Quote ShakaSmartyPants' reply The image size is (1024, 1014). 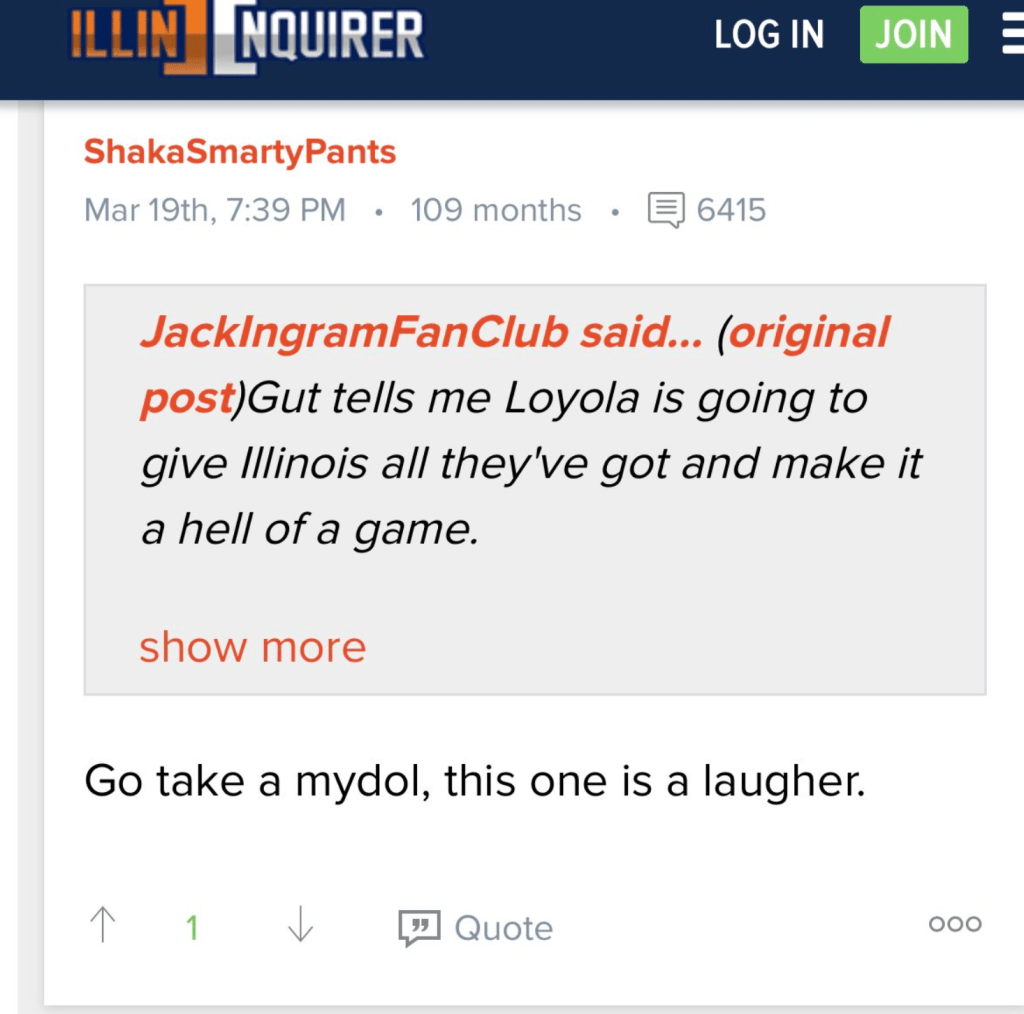click(x=476, y=927)
